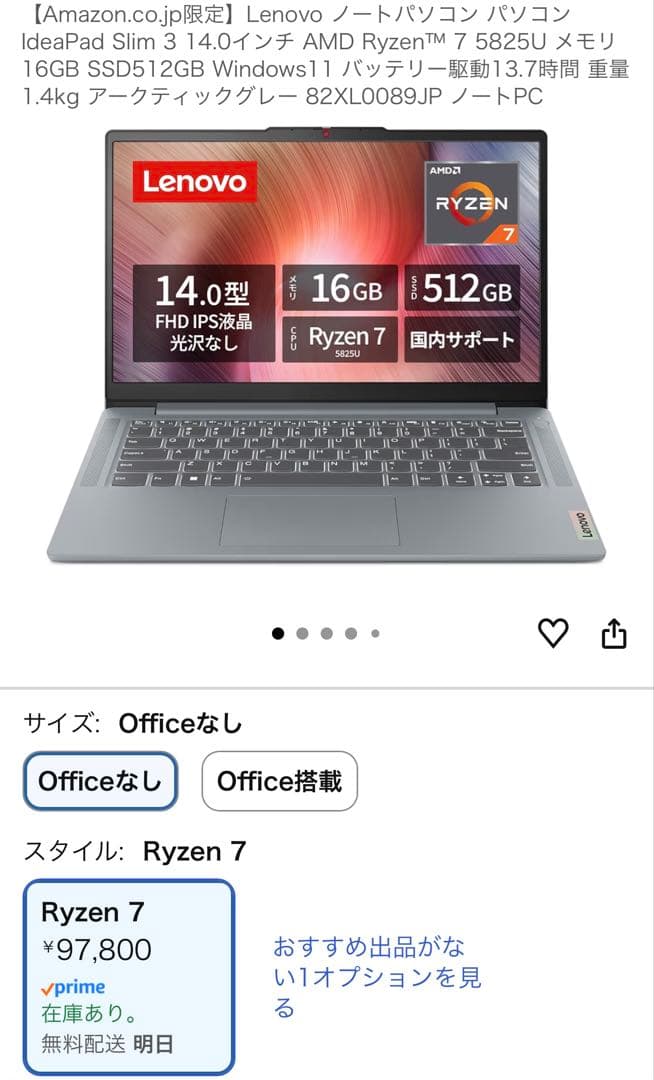Open the Lenovo laptop product image

[x=327, y=345]
